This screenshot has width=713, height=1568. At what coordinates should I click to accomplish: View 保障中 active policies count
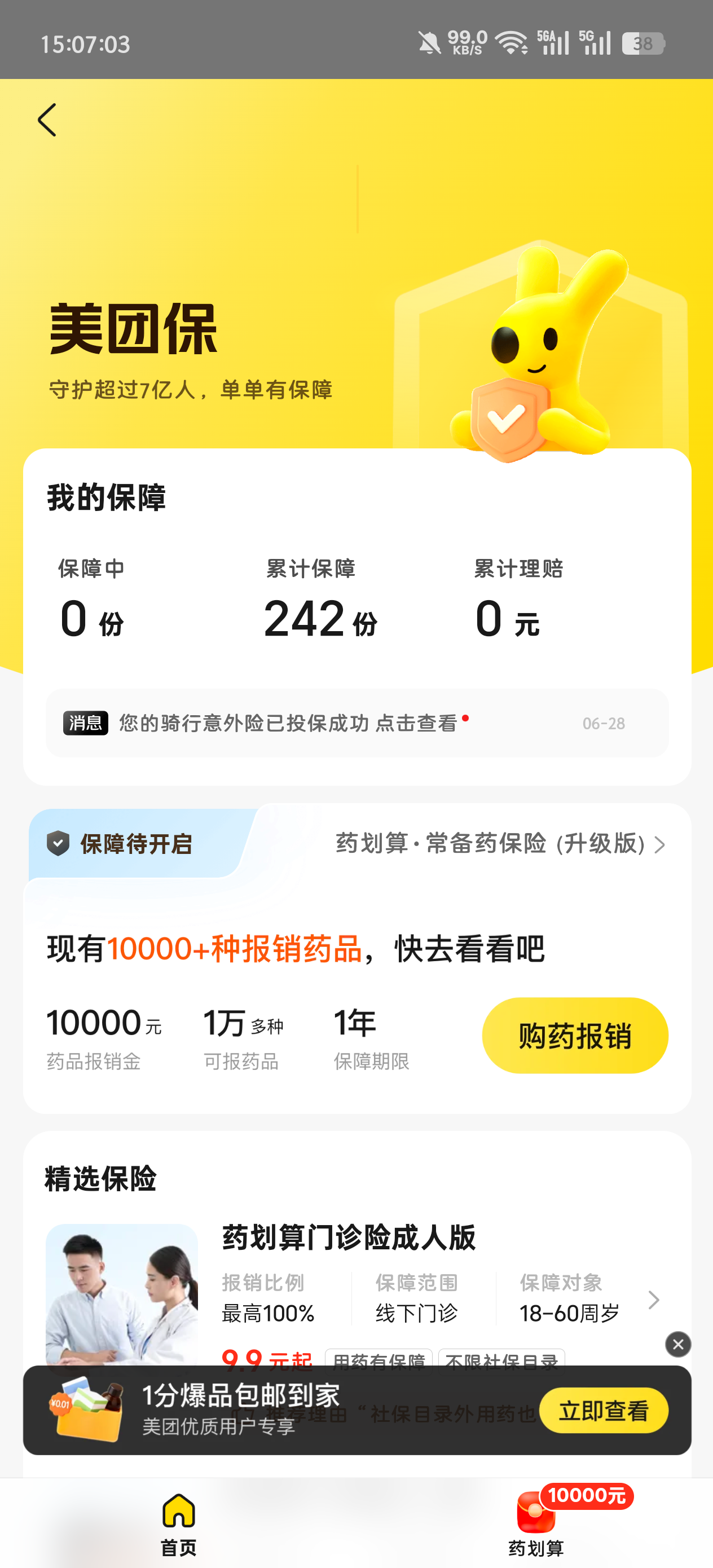coord(91,600)
